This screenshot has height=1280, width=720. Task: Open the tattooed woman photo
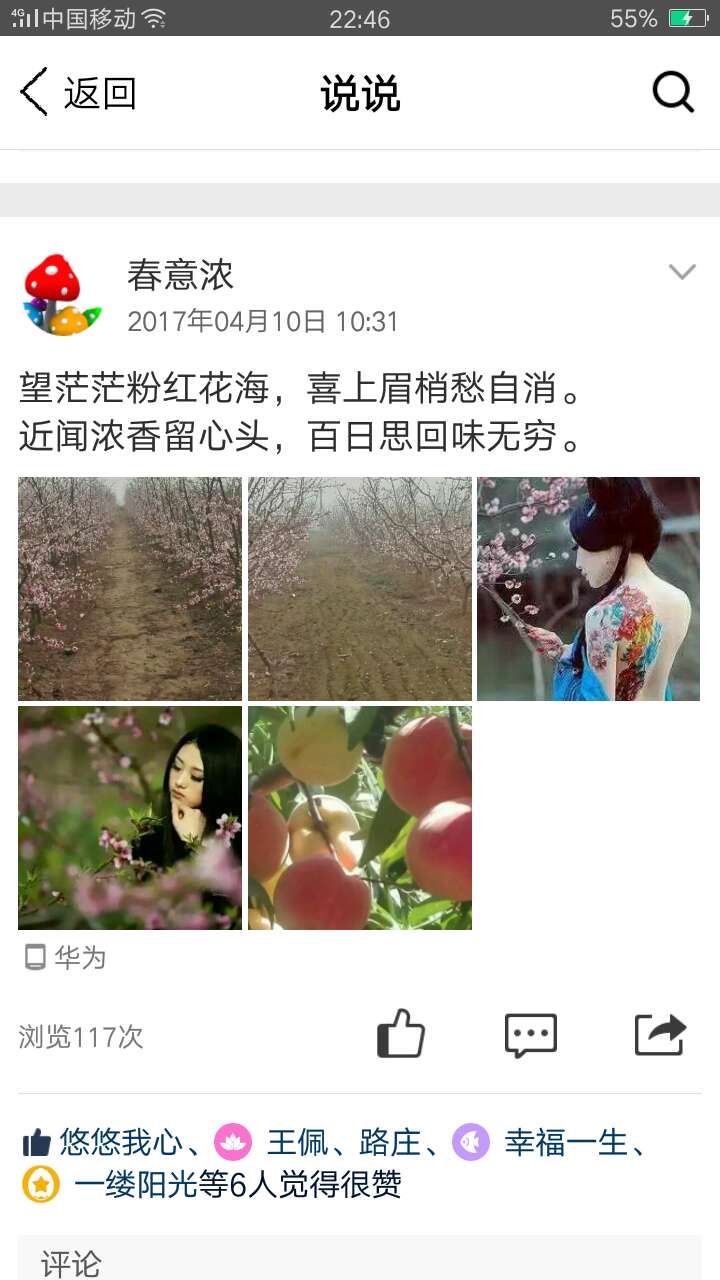pyautogui.click(x=588, y=588)
